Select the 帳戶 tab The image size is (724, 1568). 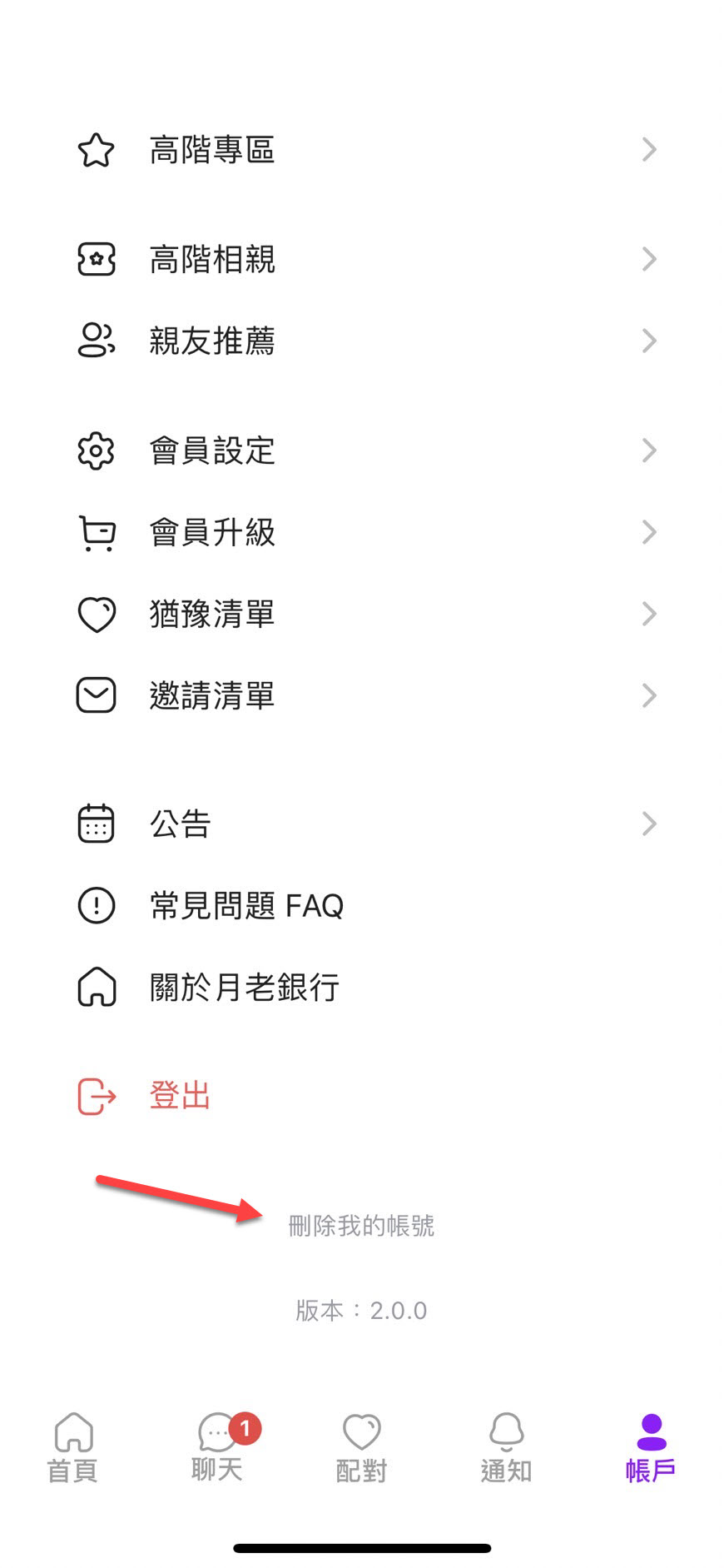pos(650,1446)
